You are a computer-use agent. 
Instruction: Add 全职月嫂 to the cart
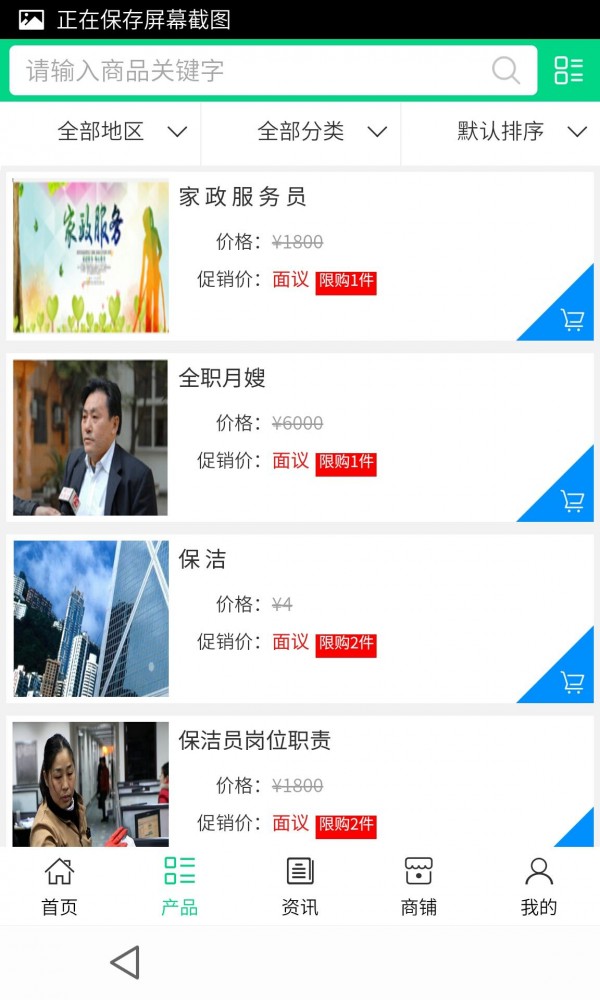572,501
